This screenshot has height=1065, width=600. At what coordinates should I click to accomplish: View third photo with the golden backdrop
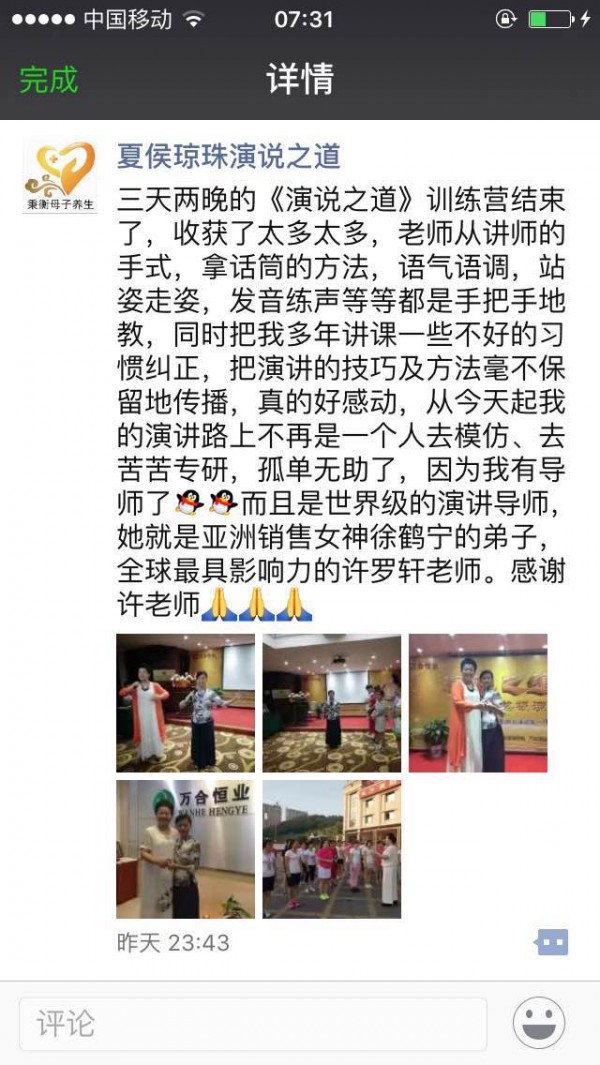478,703
